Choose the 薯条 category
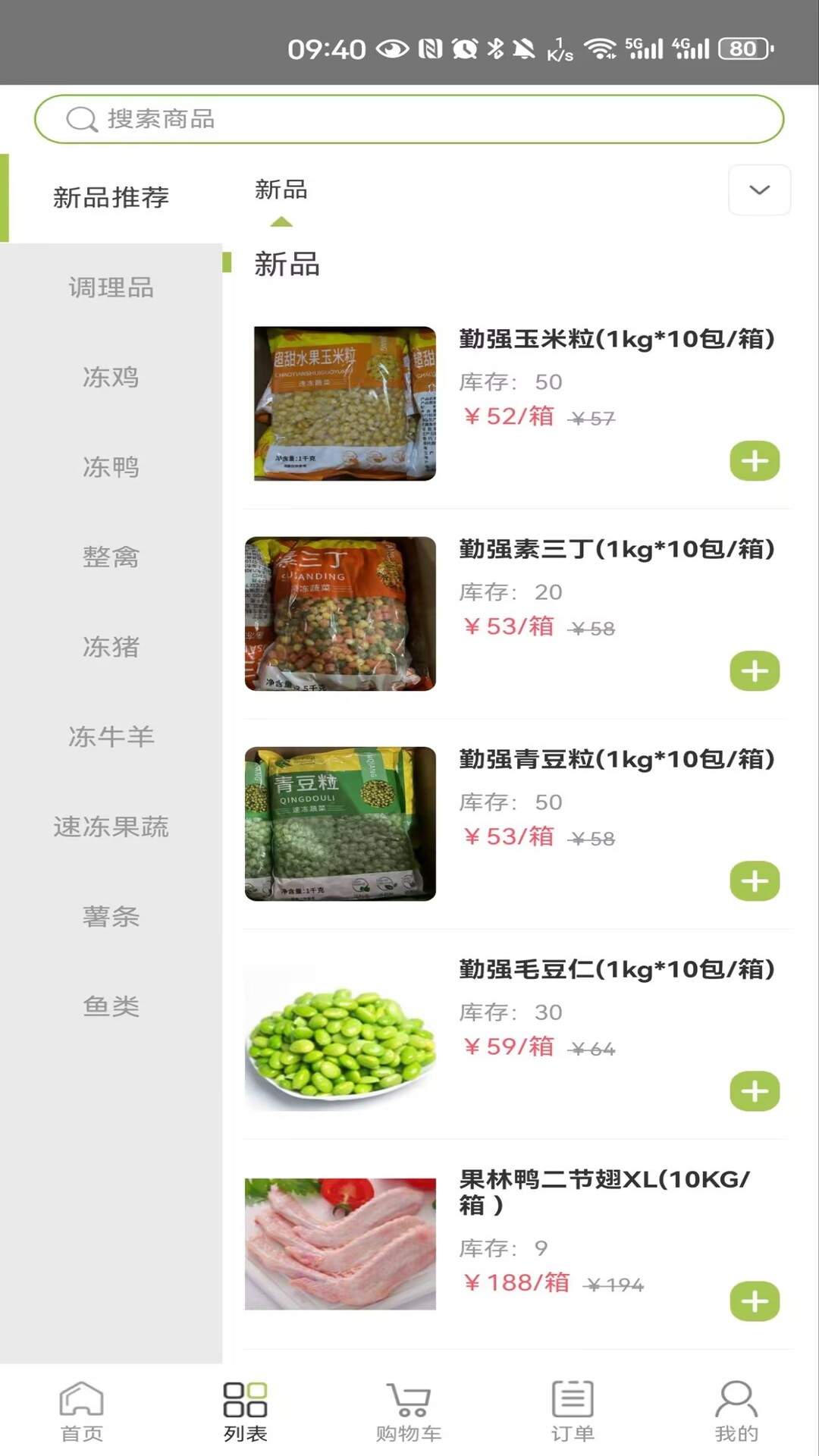 [x=111, y=916]
